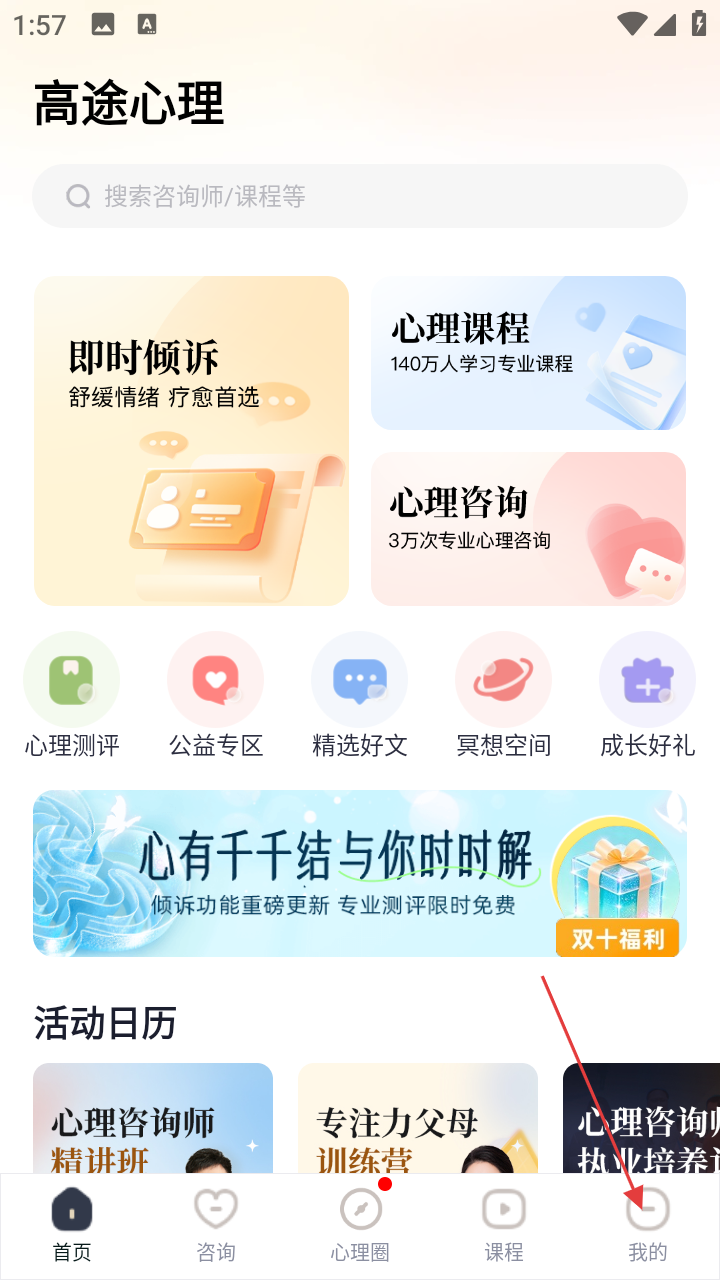720x1280 pixels.
Task: Open the 专注力父母训练营 activity card
Action: click(x=417, y=1118)
